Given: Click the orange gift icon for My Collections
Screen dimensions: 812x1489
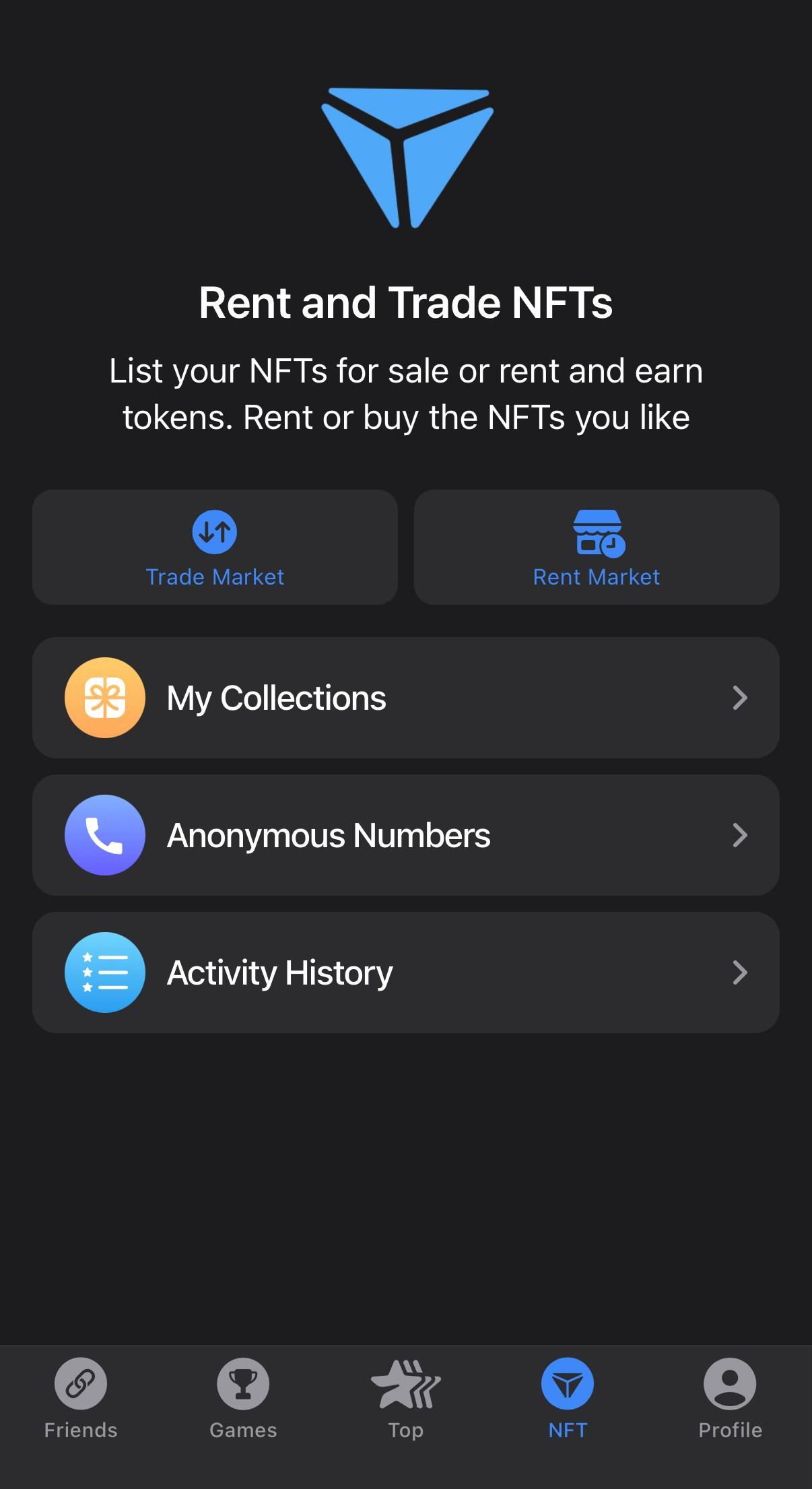Looking at the screenshot, I should pyautogui.click(x=104, y=698).
